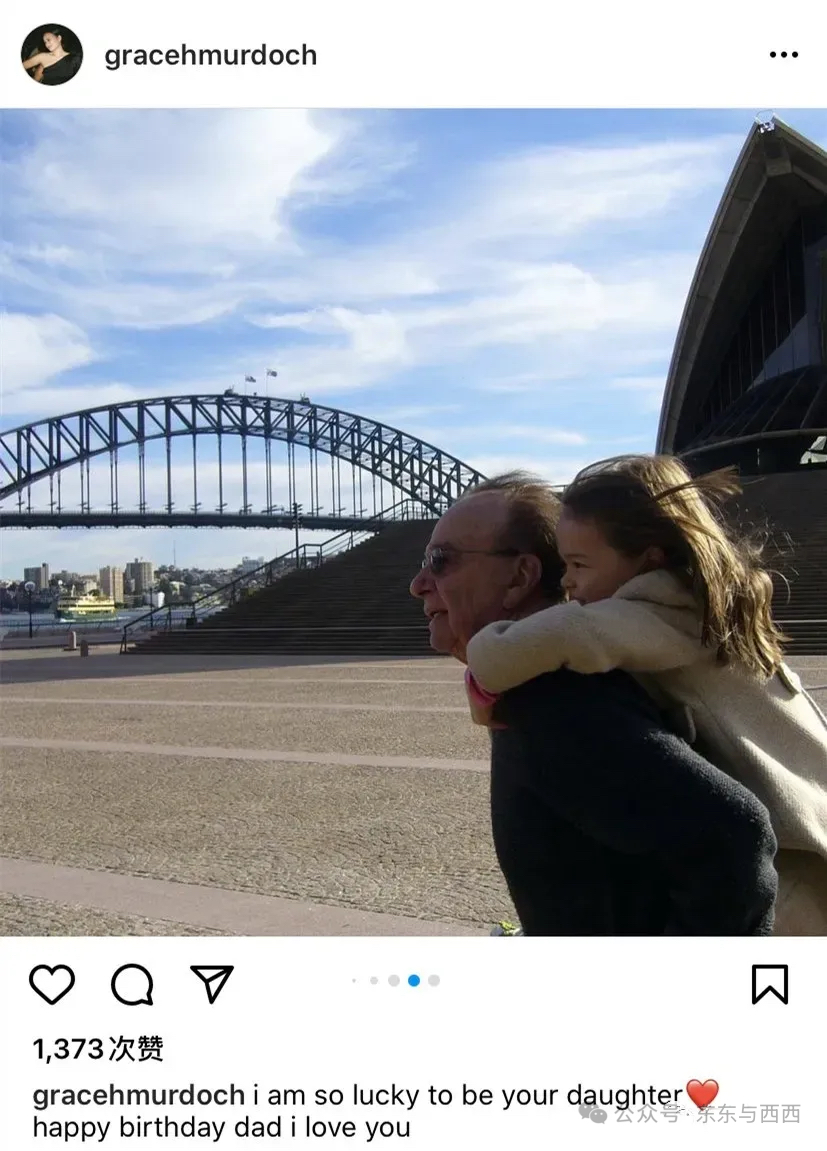Screen dimensions: 827x1151
Task: Like this post with the heart icon
Action: [x=52, y=985]
